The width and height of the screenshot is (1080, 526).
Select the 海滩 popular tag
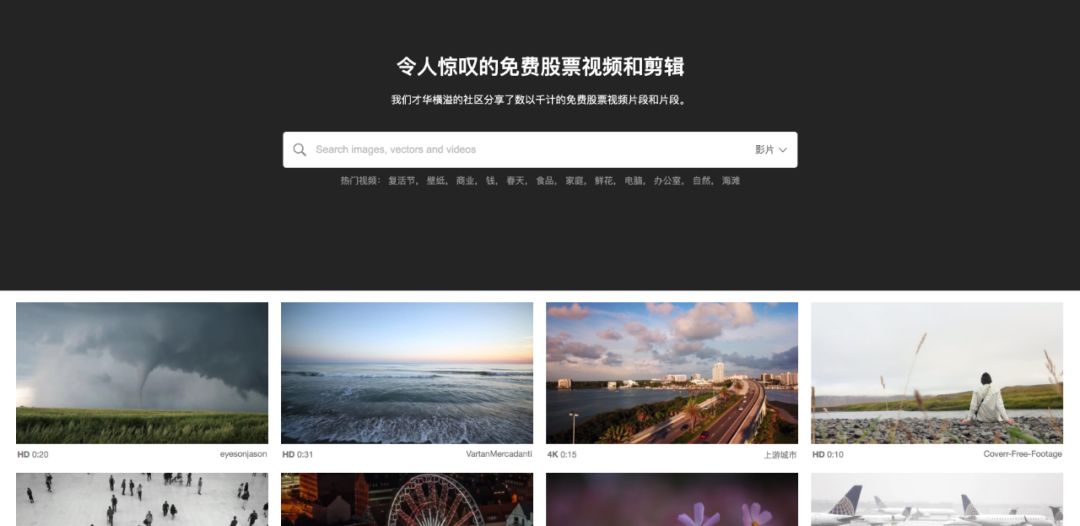(731, 181)
